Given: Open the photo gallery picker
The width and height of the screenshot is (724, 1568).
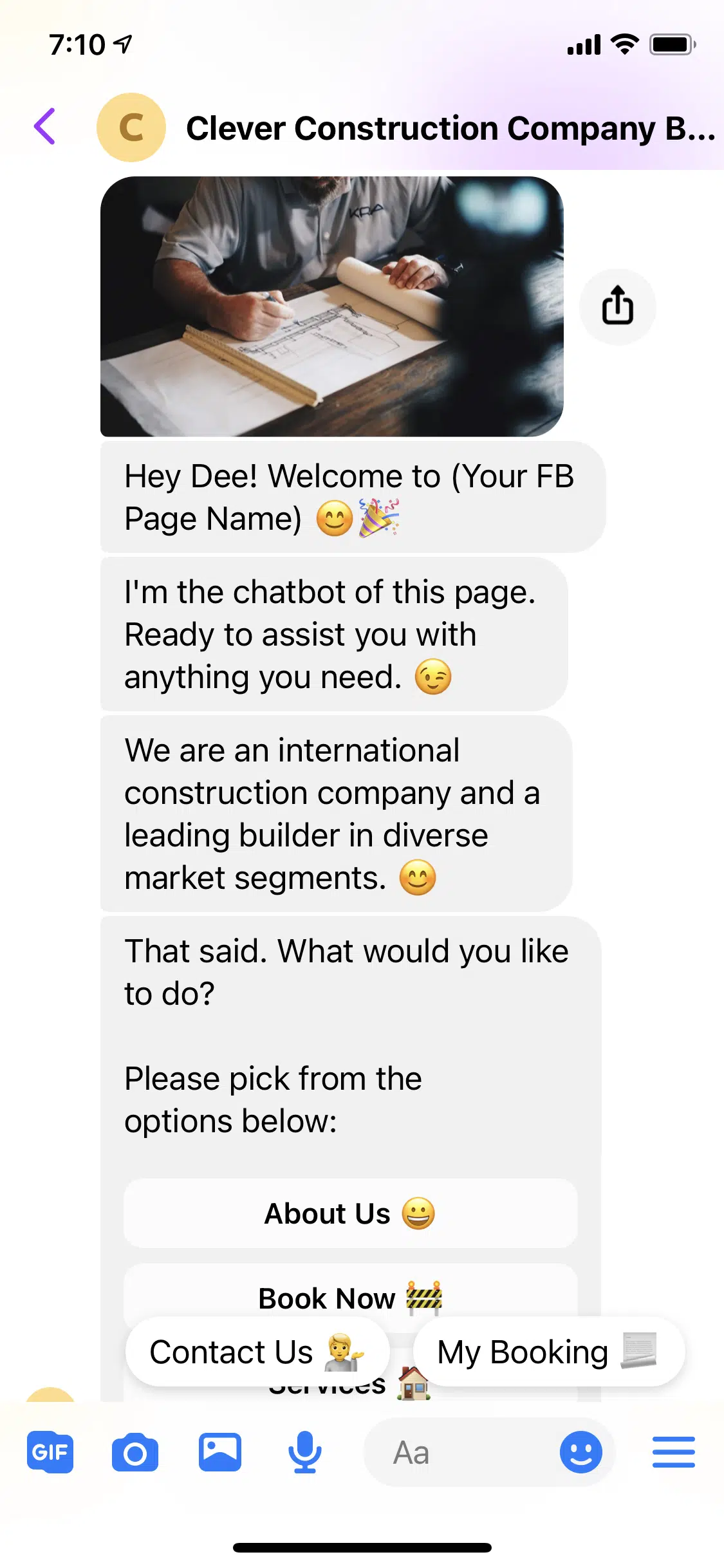Looking at the screenshot, I should click(220, 1453).
